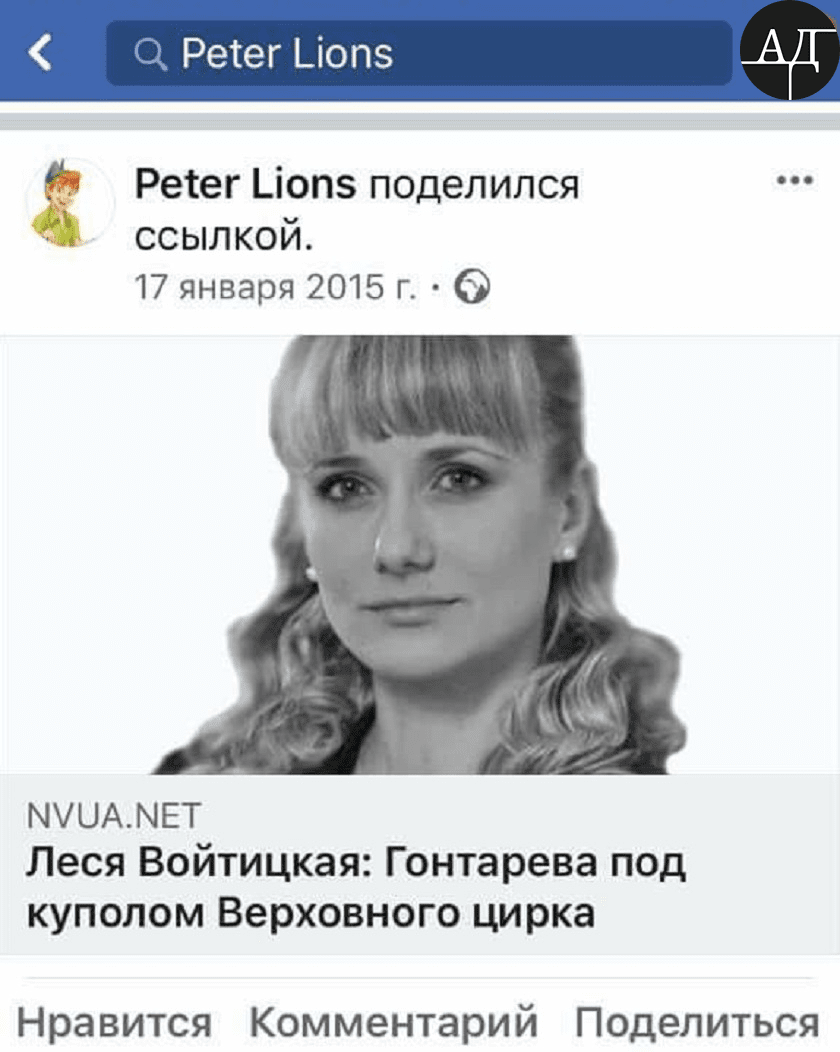Share the post via Поделиться
The height and width of the screenshot is (1052, 840).
pyautogui.click(x=697, y=1022)
